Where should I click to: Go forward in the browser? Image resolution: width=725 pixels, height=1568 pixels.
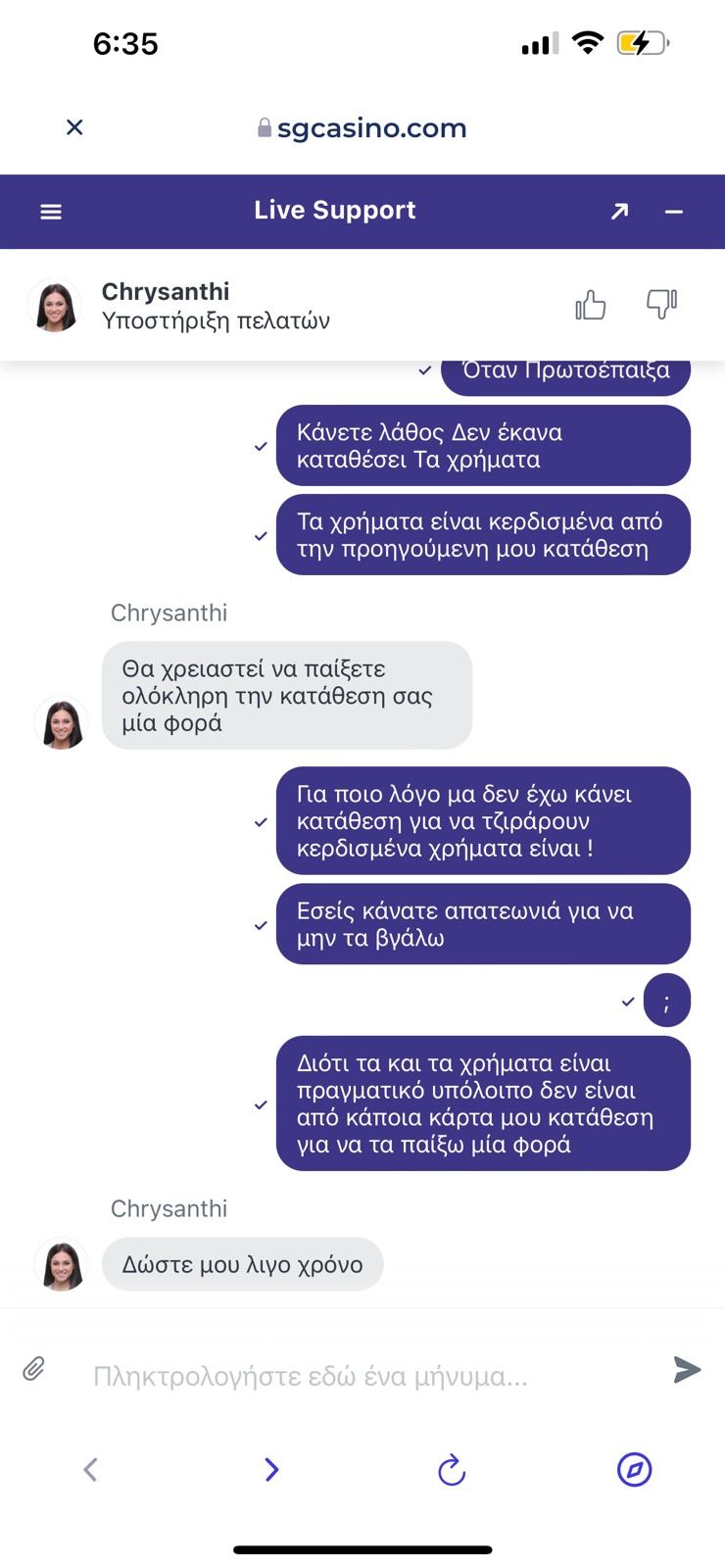(271, 1469)
